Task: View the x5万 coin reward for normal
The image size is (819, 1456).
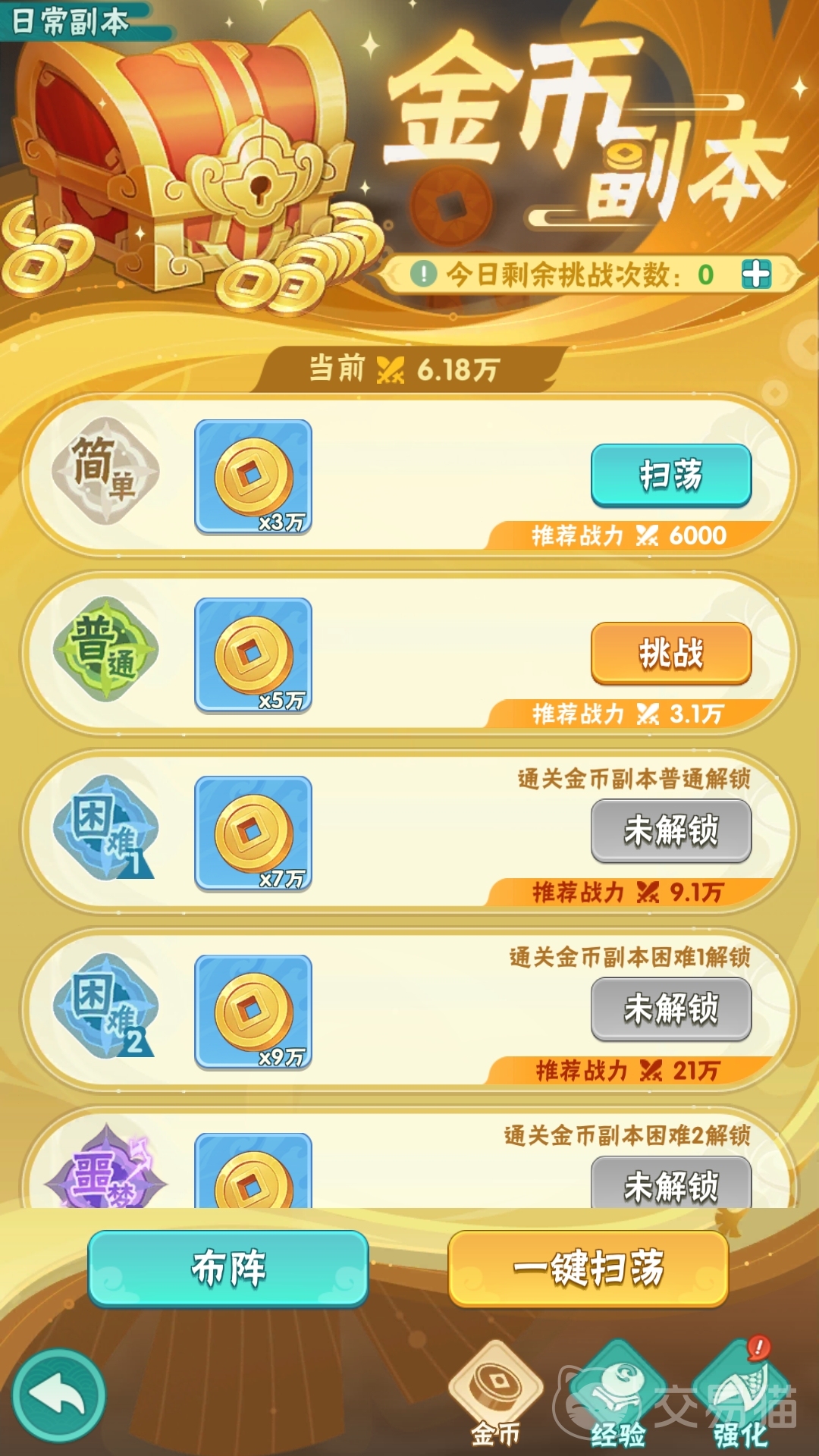Action: point(253,655)
